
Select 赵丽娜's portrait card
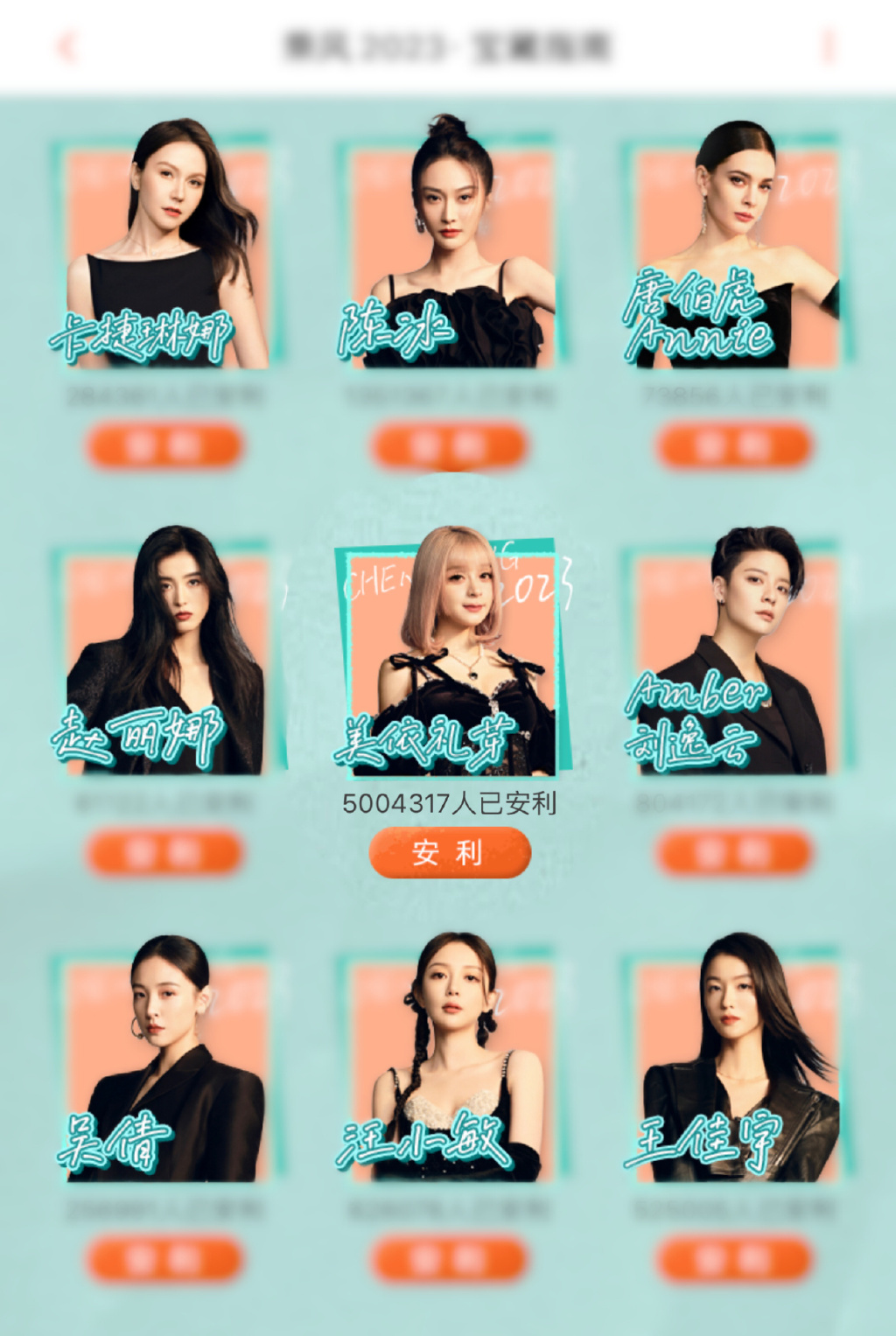[164, 656]
